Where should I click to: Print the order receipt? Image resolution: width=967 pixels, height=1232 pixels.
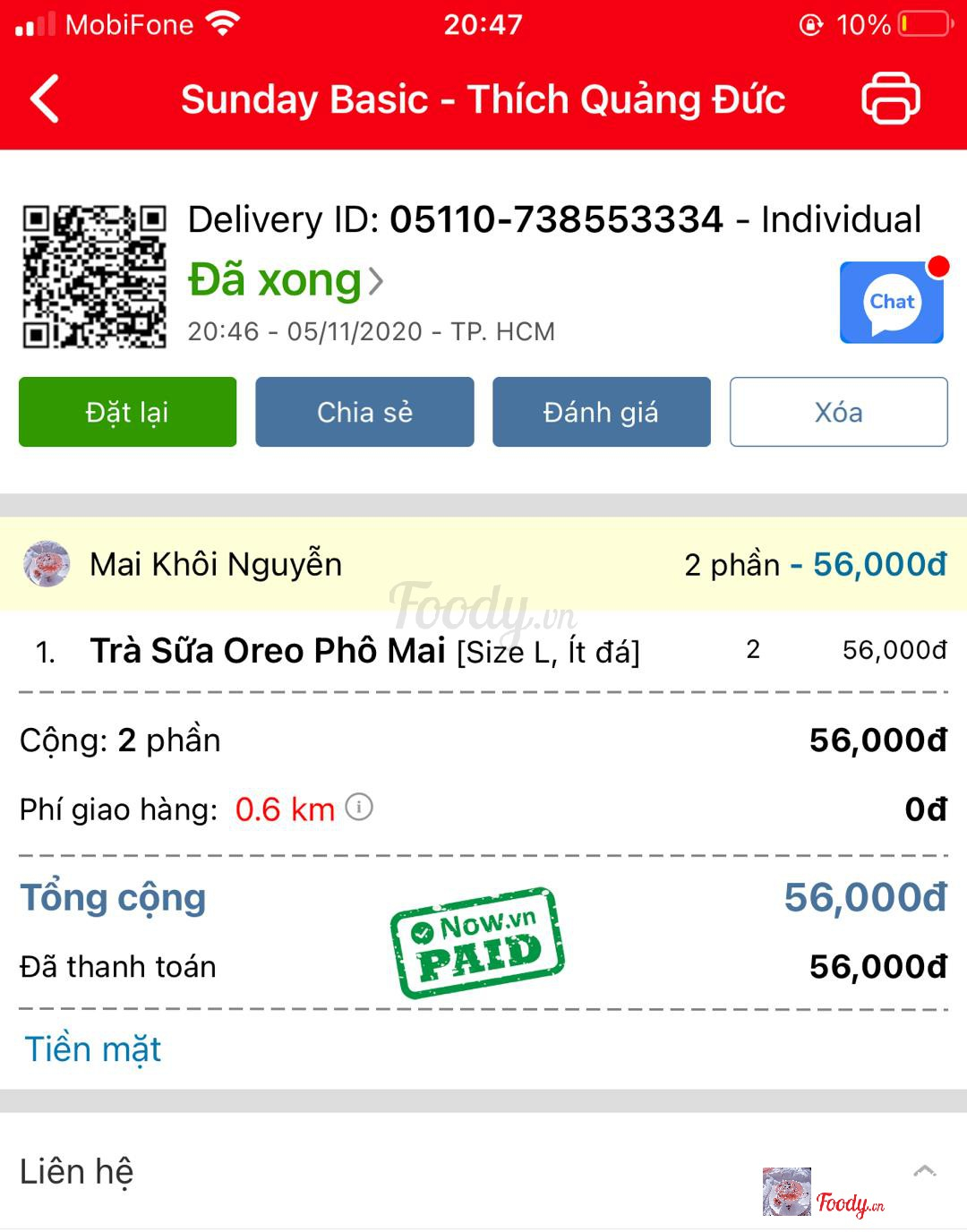pyautogui.click(x=890, y=98)
